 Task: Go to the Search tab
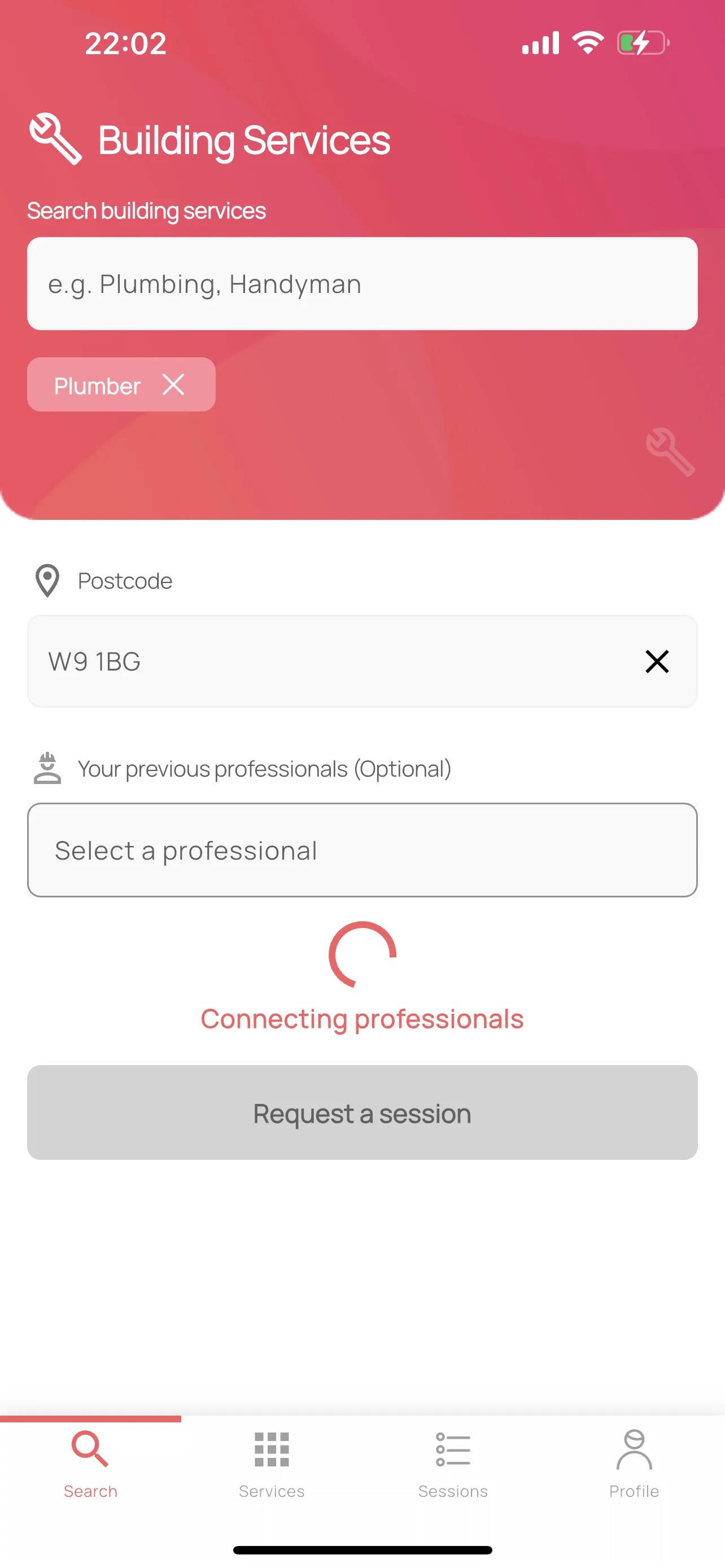click(91, 1464)
